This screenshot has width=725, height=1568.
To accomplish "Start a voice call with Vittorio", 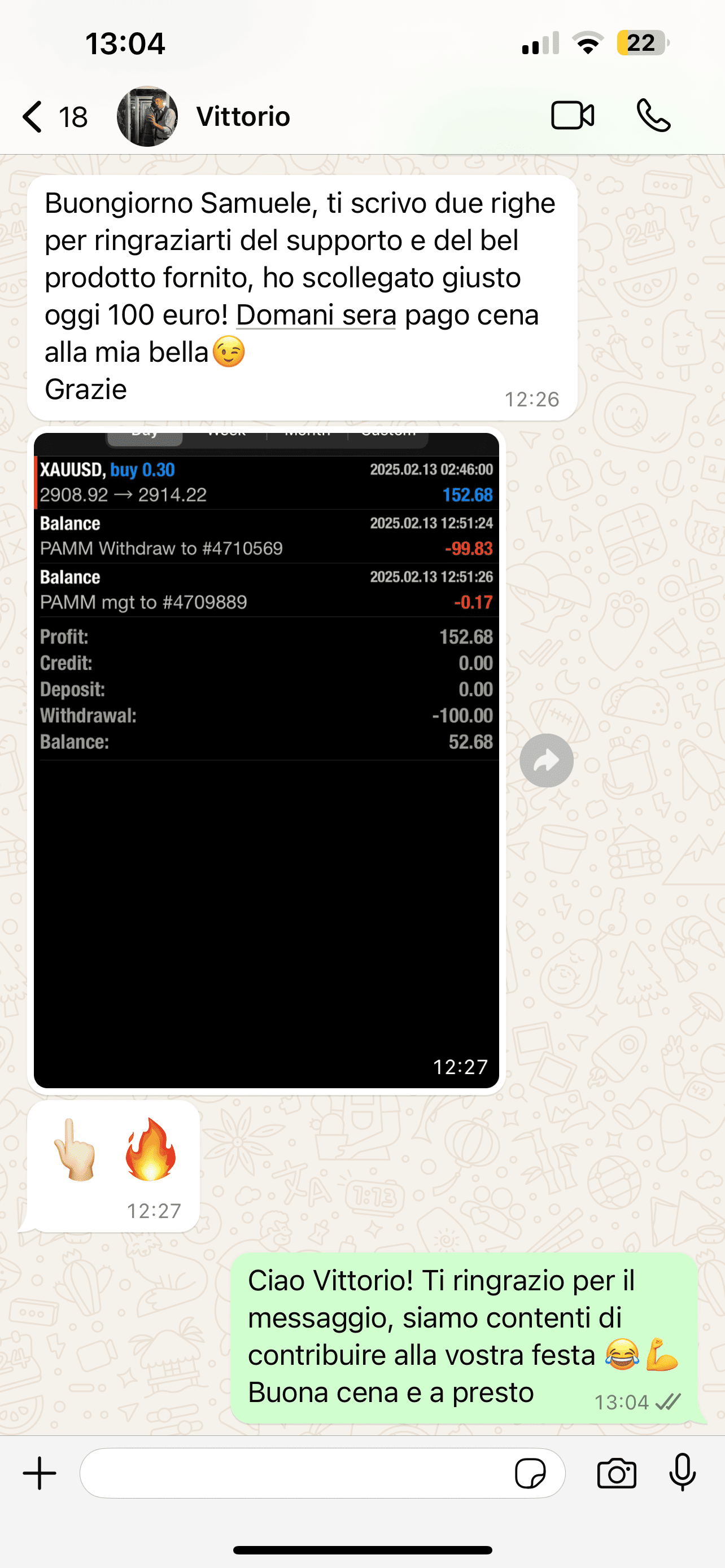I will tap(653, 116).
